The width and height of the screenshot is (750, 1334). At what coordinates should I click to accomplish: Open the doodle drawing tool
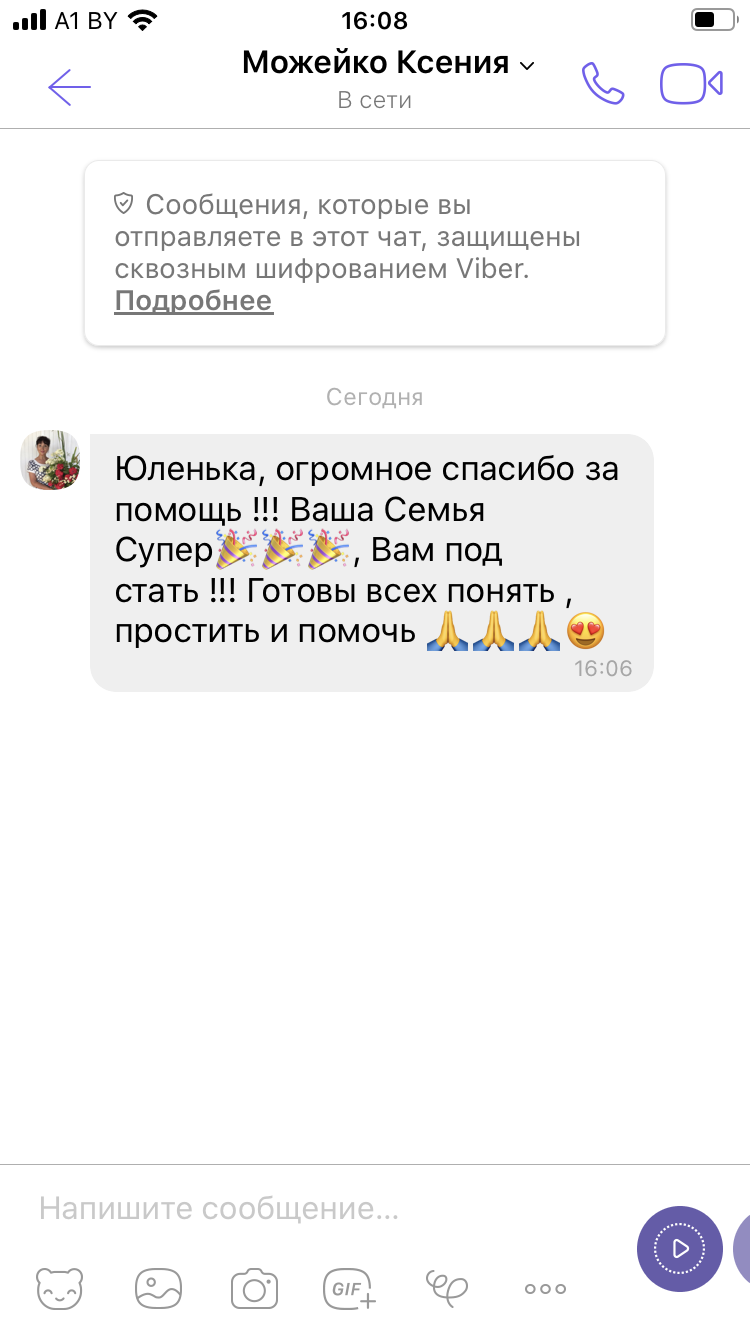(447, 1286)
